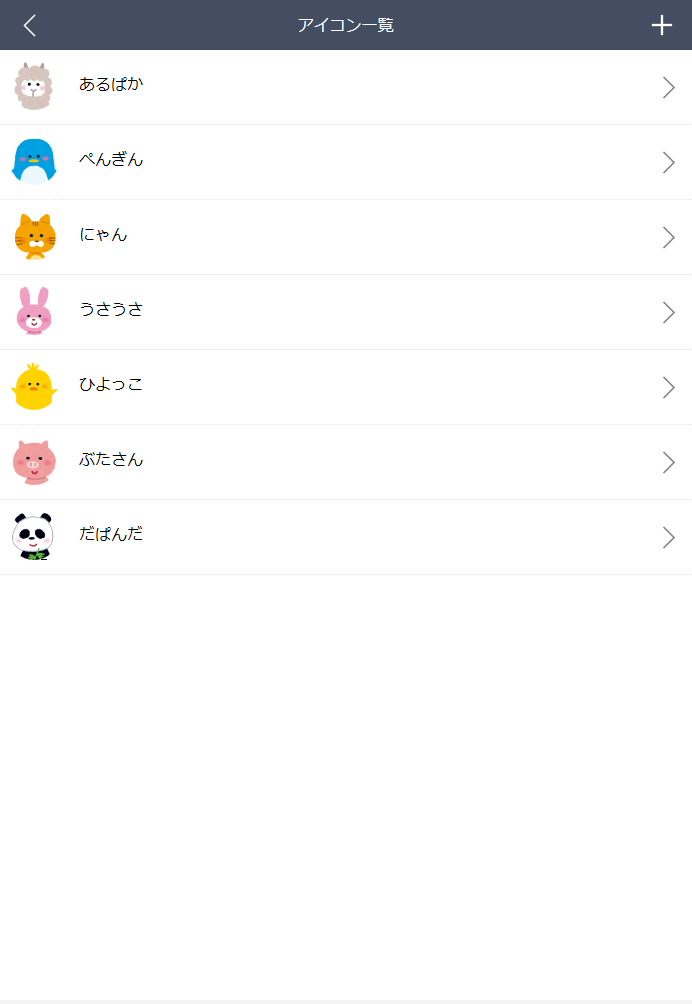
Task: Tap the うさうさ rabbit row
Action: pyautogui.click(x=345, y=312)
